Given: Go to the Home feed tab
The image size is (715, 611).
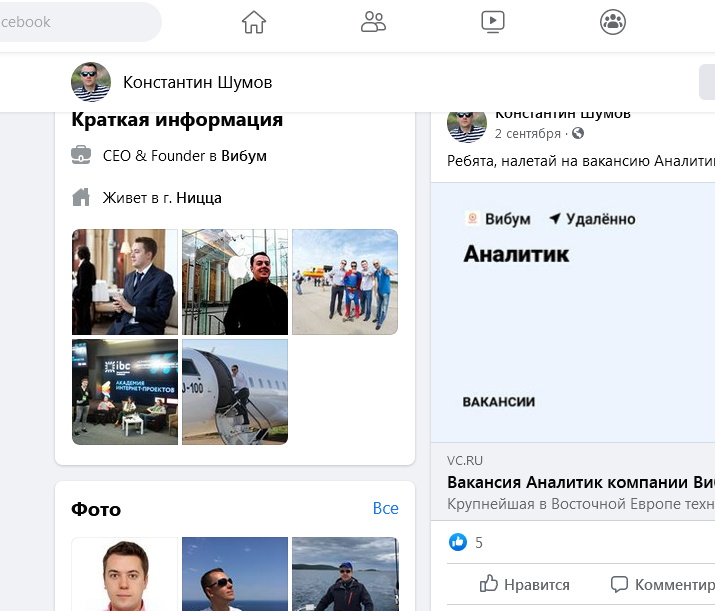Looking at the screenshot, I should (254, 22).
